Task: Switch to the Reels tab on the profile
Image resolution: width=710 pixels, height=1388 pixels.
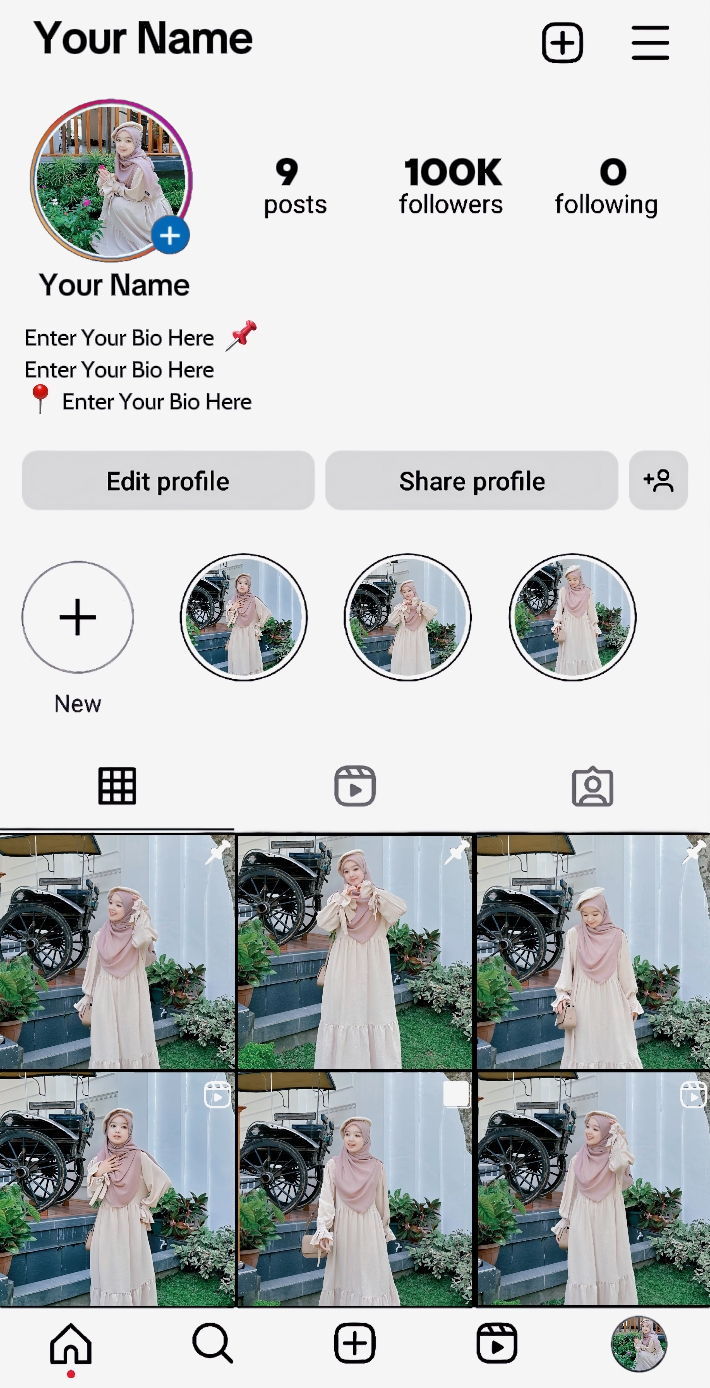Action: (x=355, y=787)
